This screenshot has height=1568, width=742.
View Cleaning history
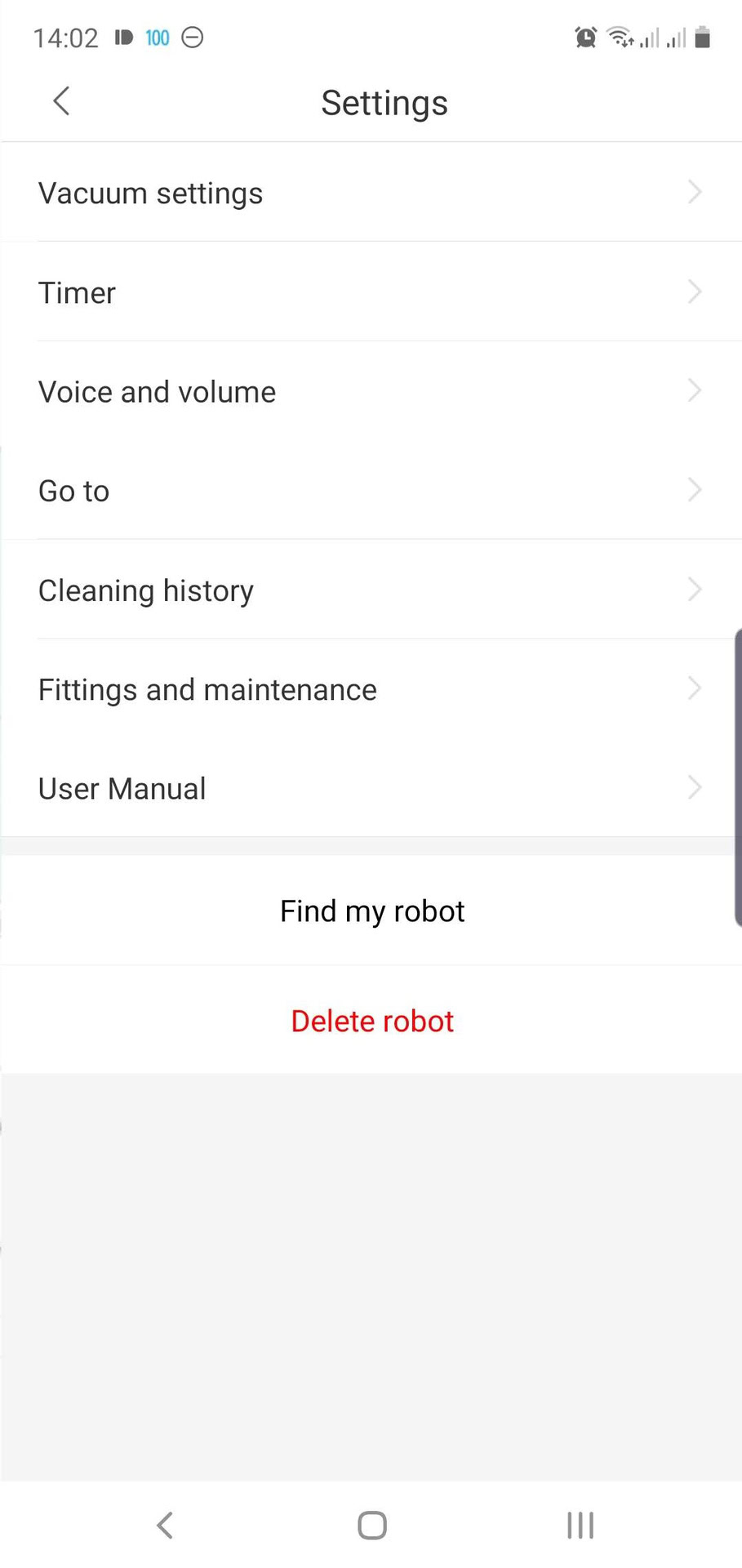tap(371, 590)
